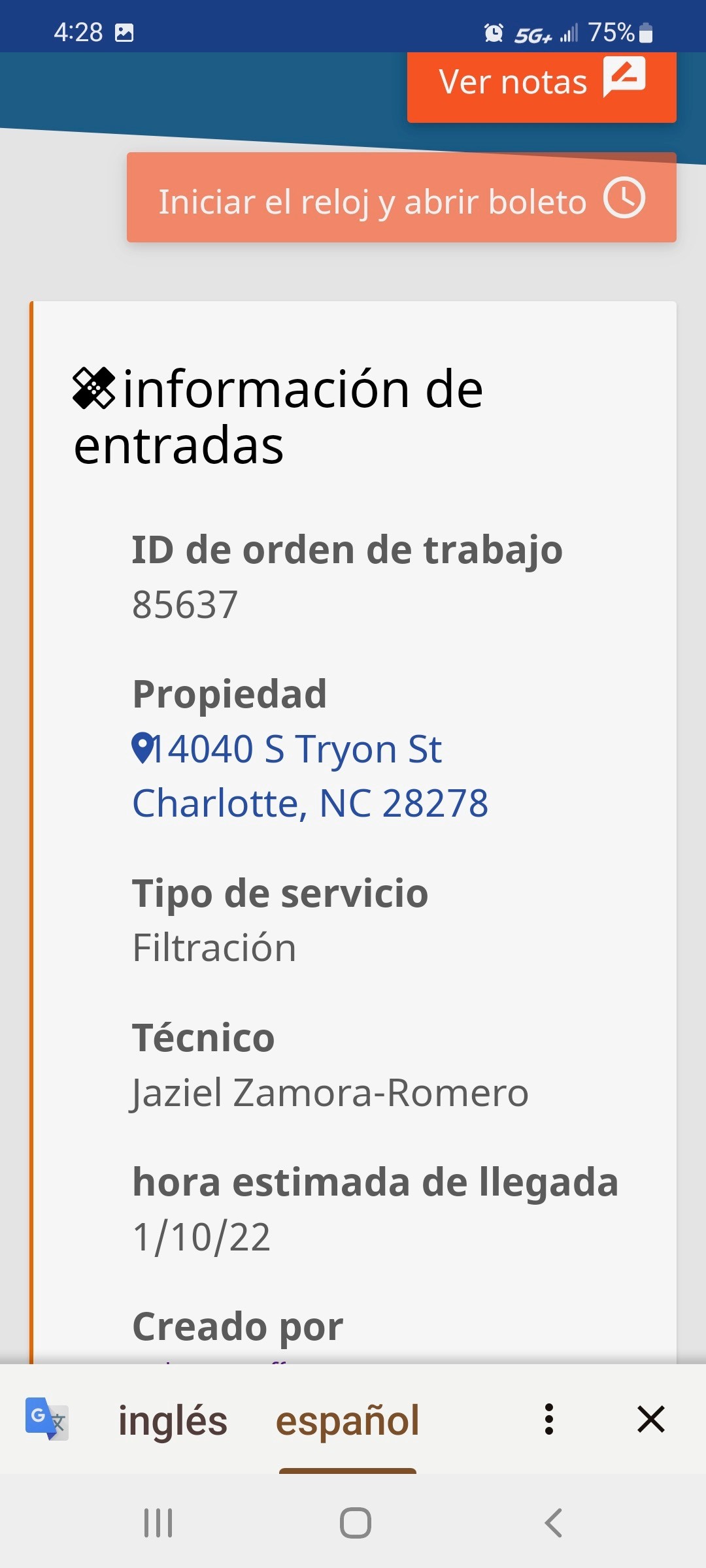Switch translation to inglés
The image size is (706, 1568).
[x=173, y=1420]
